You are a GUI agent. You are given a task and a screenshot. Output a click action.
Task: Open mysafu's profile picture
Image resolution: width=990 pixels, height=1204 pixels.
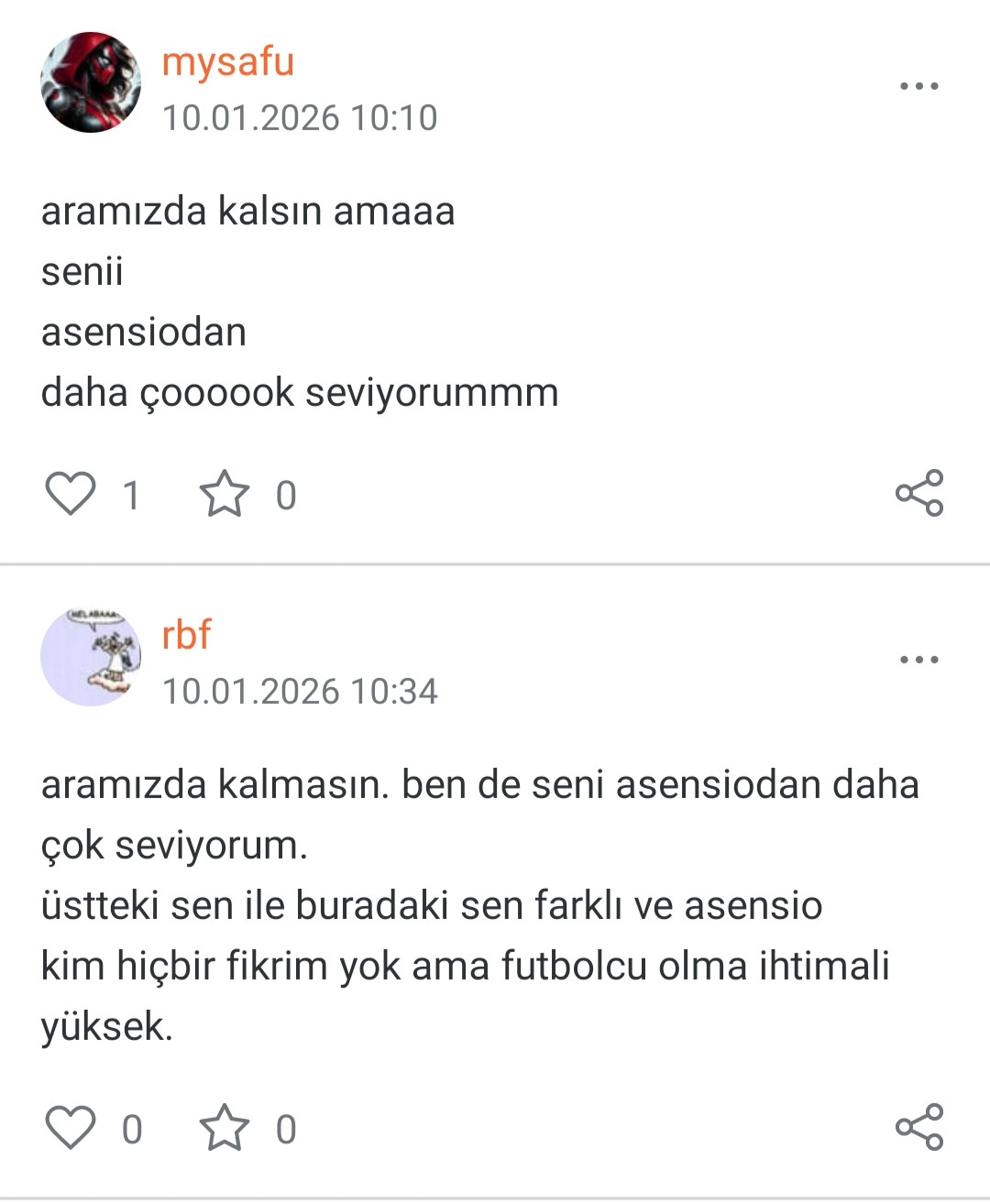(x=91, y=82)
